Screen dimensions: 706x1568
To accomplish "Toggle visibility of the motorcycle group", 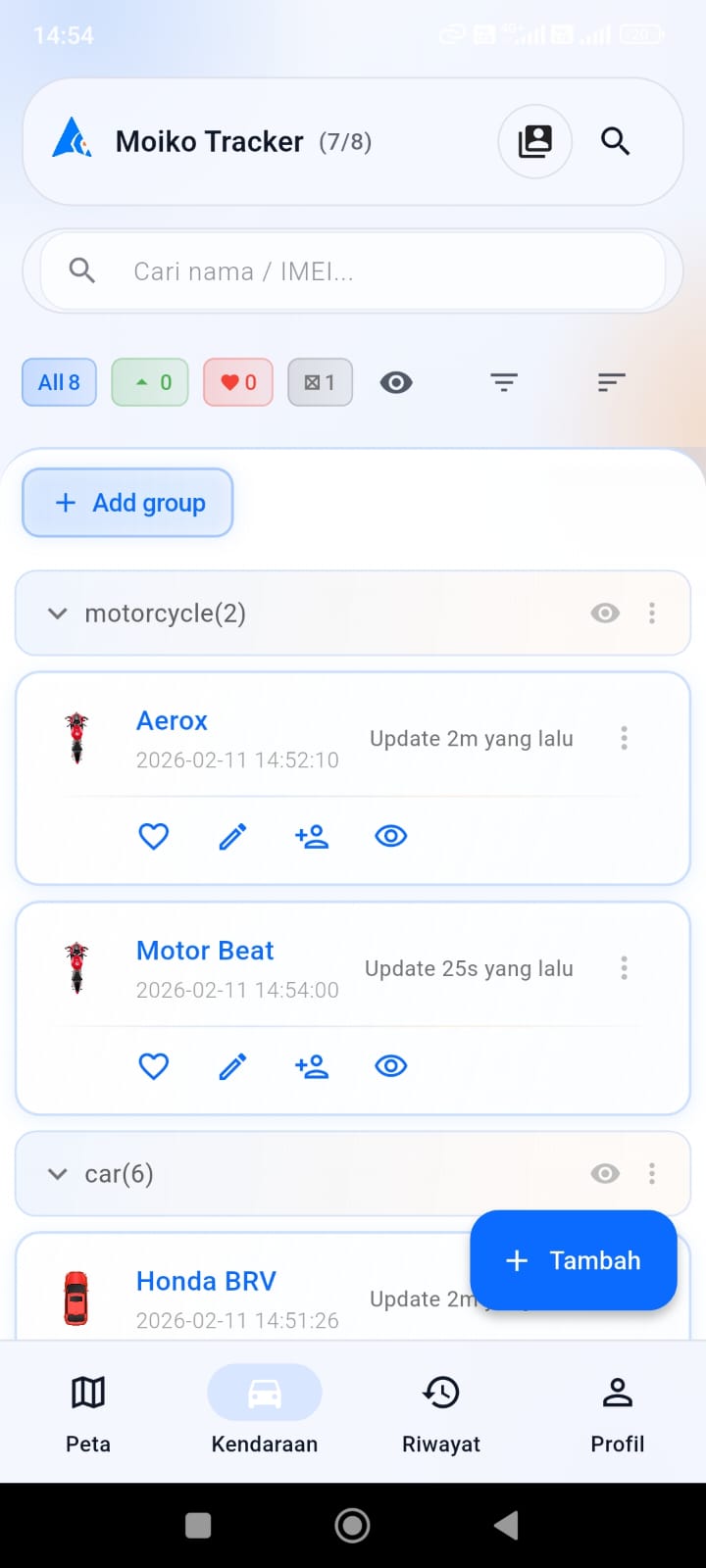I will pos(605,613).
